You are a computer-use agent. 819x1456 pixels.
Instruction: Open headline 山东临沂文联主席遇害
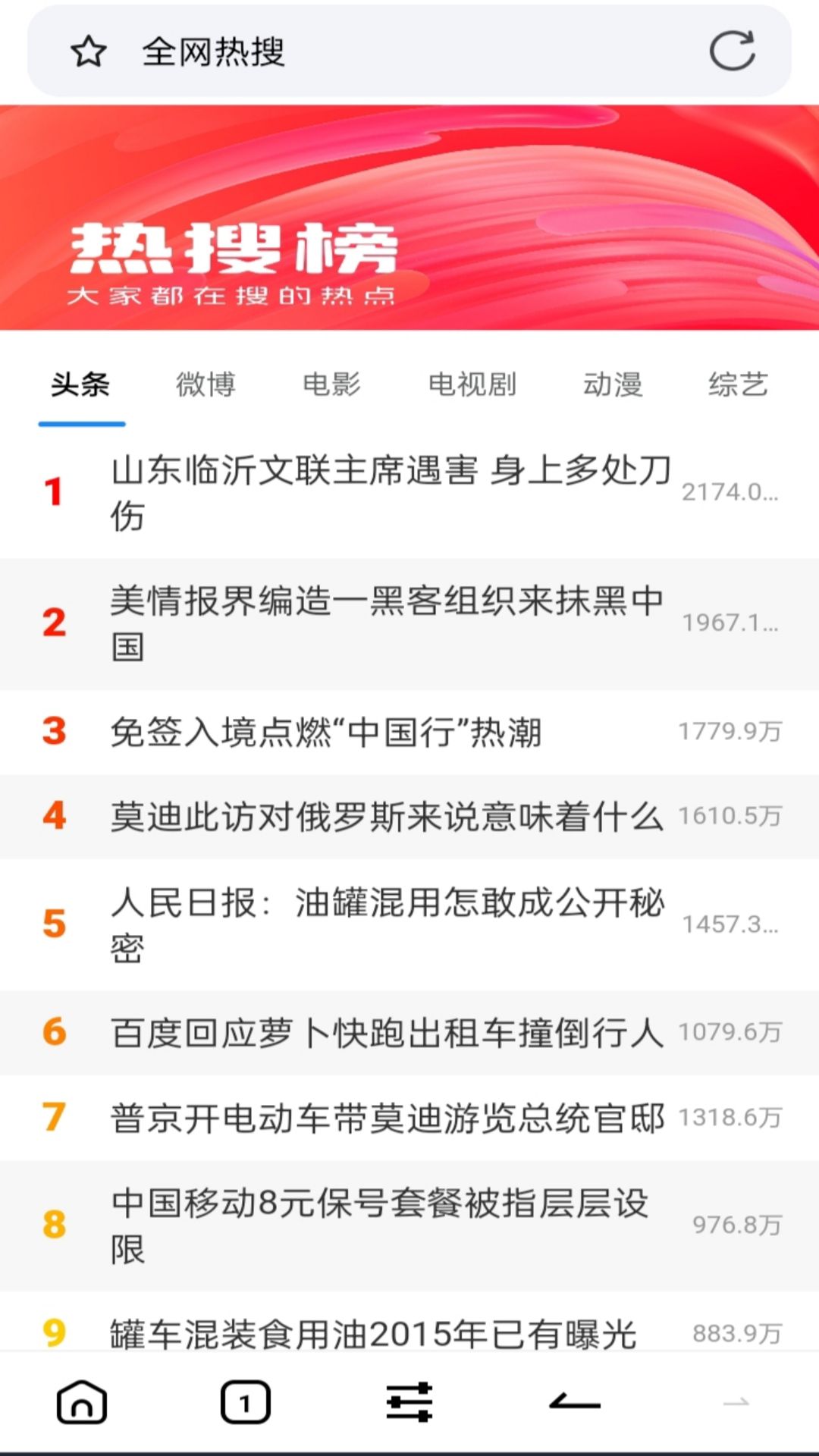click(391, 493)
